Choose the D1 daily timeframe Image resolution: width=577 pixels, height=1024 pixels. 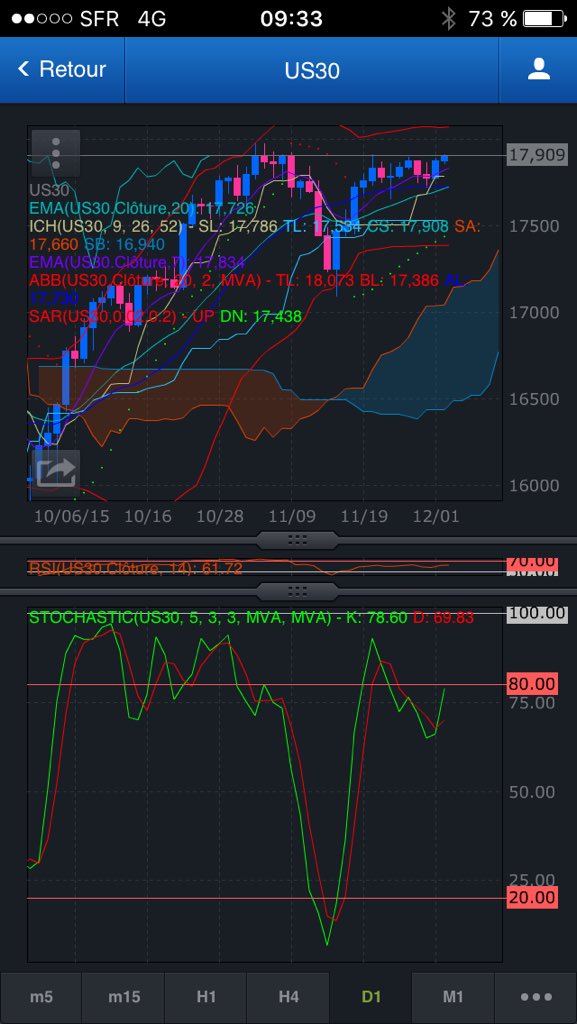pos(371,997)
